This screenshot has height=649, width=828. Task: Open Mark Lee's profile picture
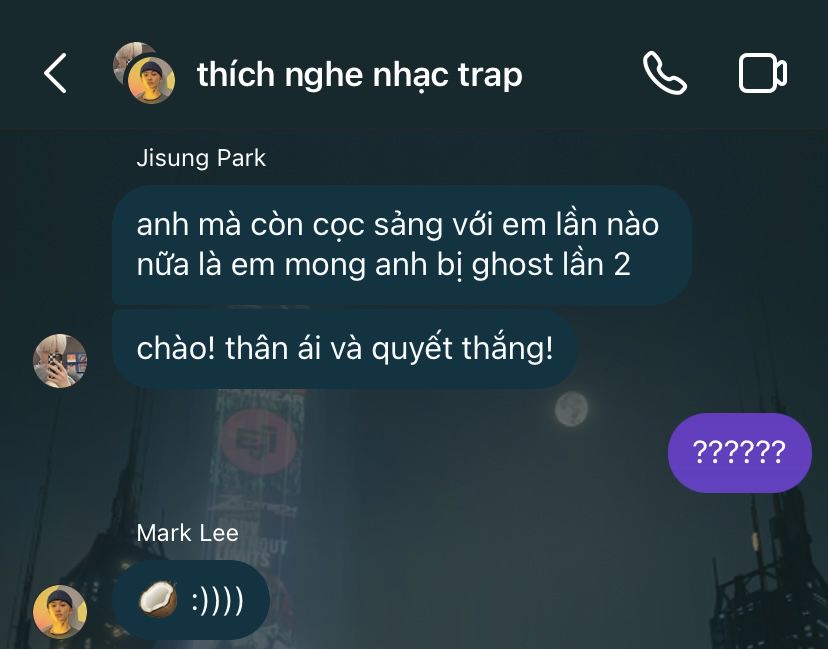click(60, 611)
